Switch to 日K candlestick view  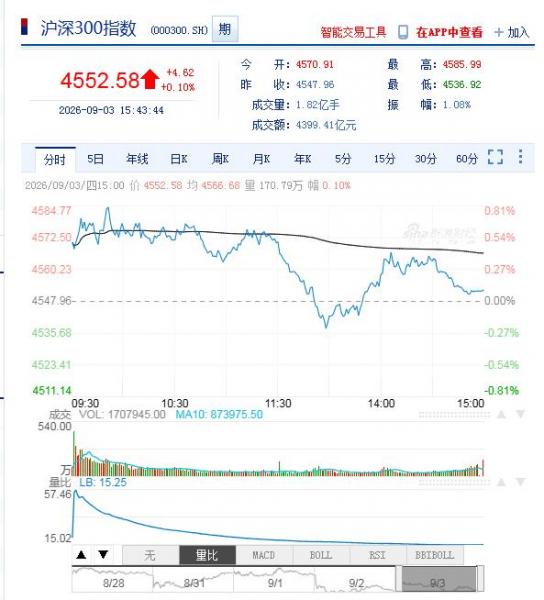click(179, 159)
